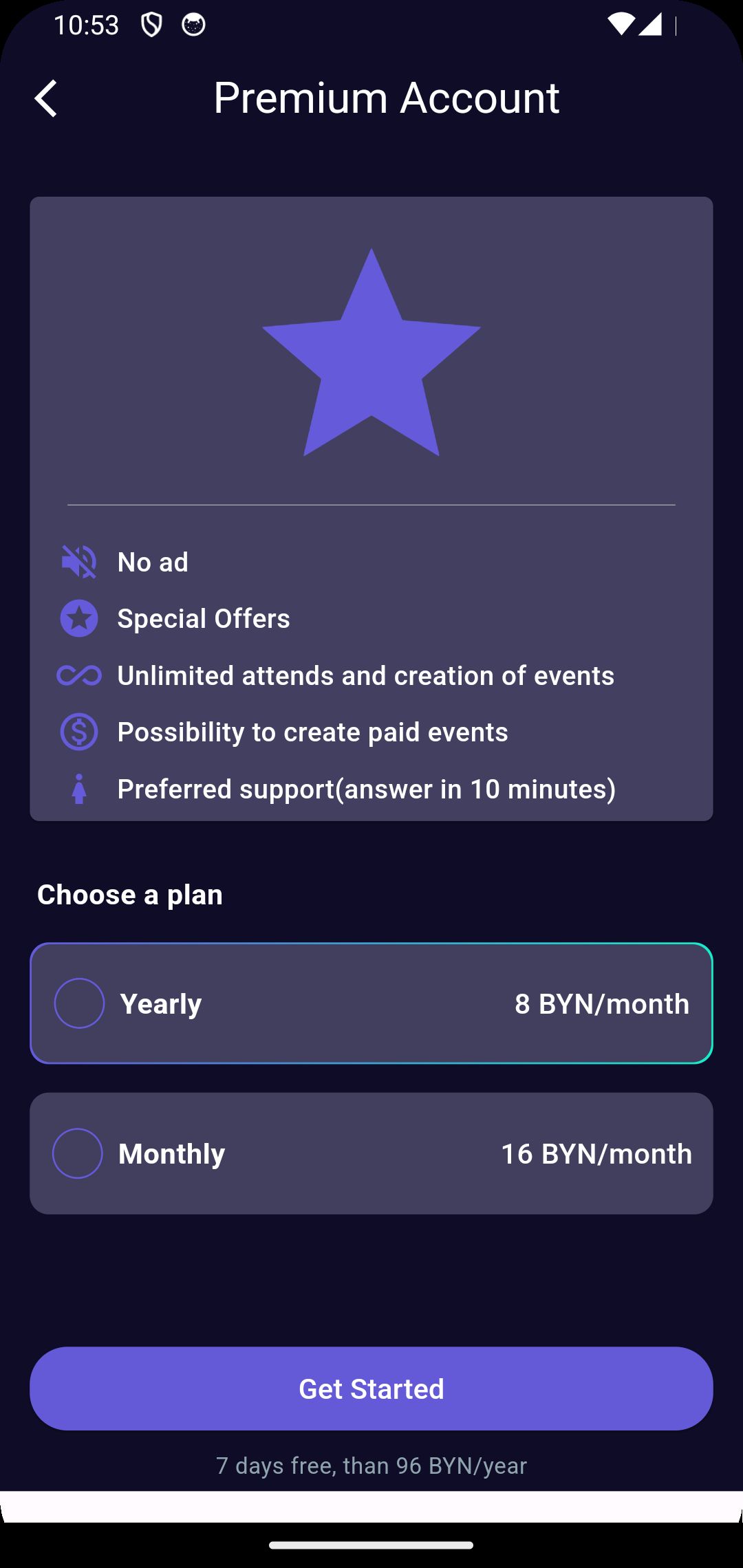Image resolution: width=743 pixels, height=1568 pixels.
Task: Choose the Monthly plan
Action: point(78,1153)
